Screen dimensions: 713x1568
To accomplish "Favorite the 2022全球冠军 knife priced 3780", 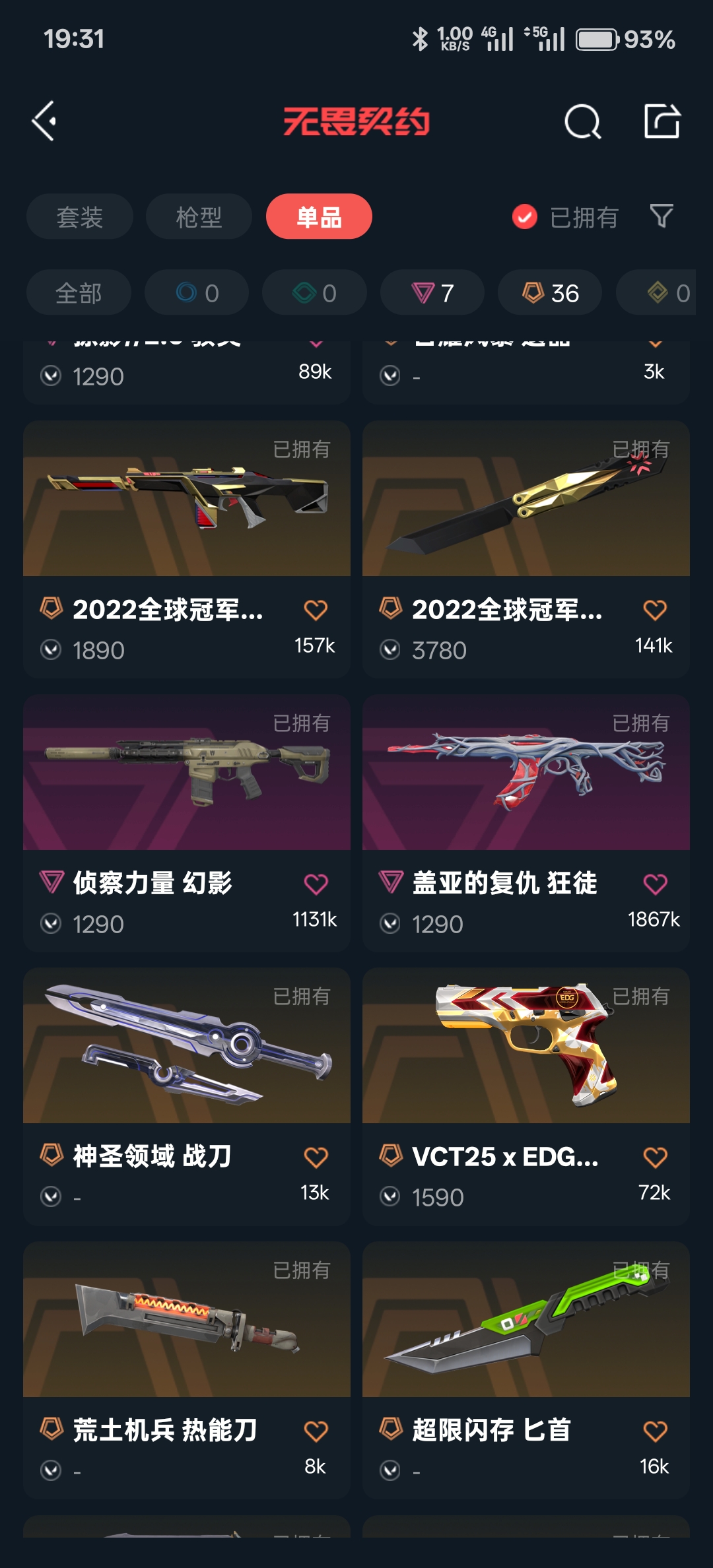I will pos(655,610).
